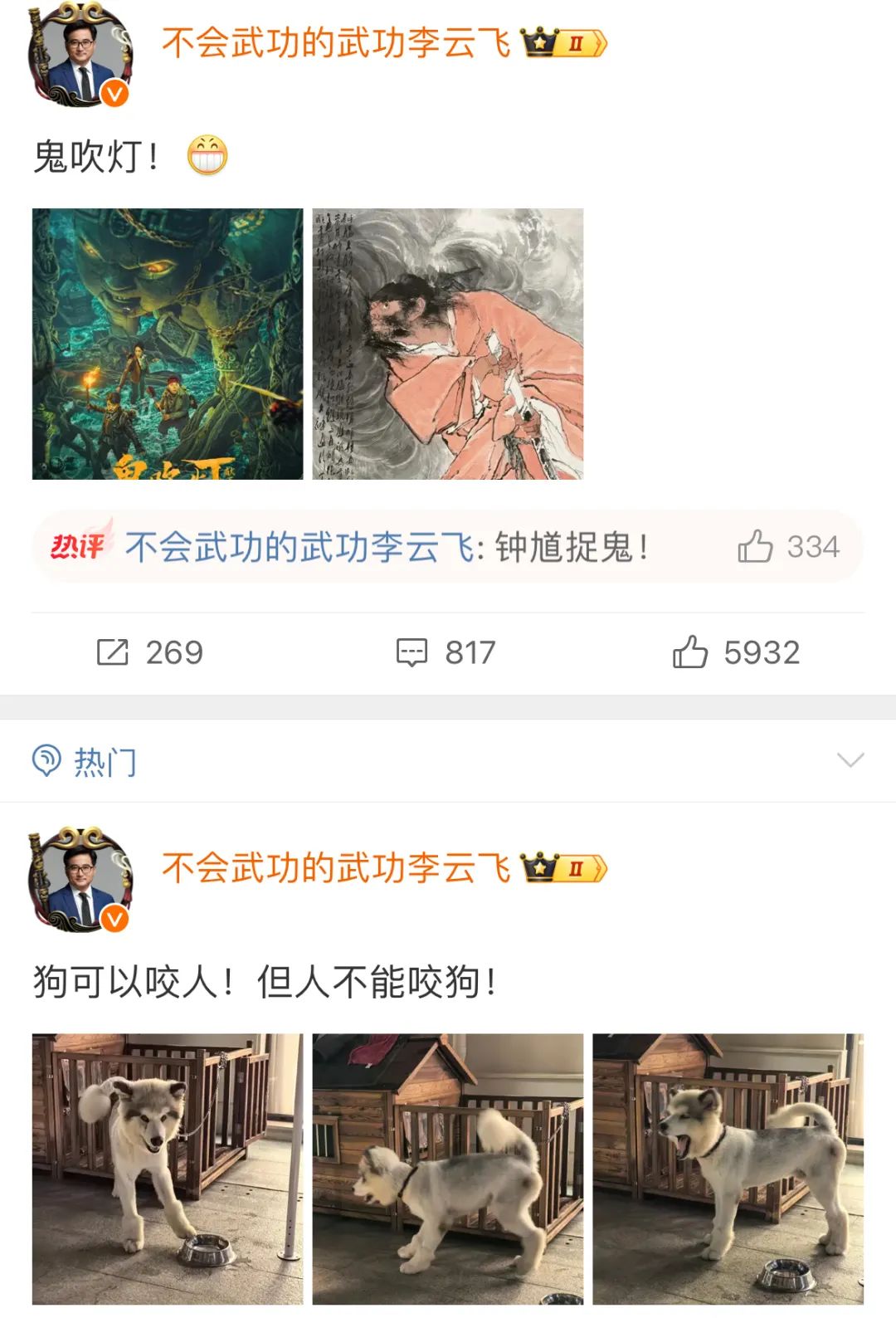Screen dimensions: 896x1318
Task: View the 钟馗 ink painting image
Action: [x=448, y=344]
